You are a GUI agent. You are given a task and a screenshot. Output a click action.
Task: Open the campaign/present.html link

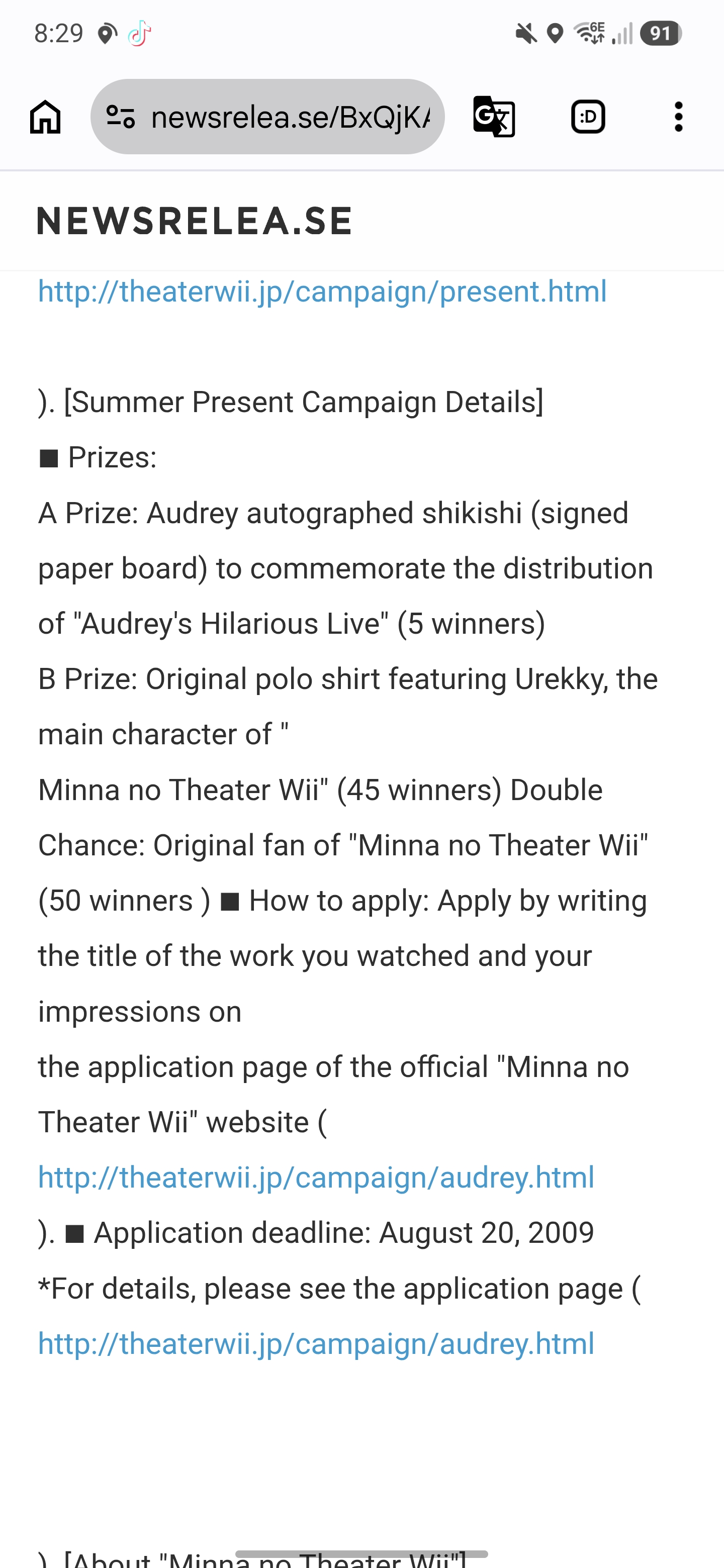pos(322,291)
